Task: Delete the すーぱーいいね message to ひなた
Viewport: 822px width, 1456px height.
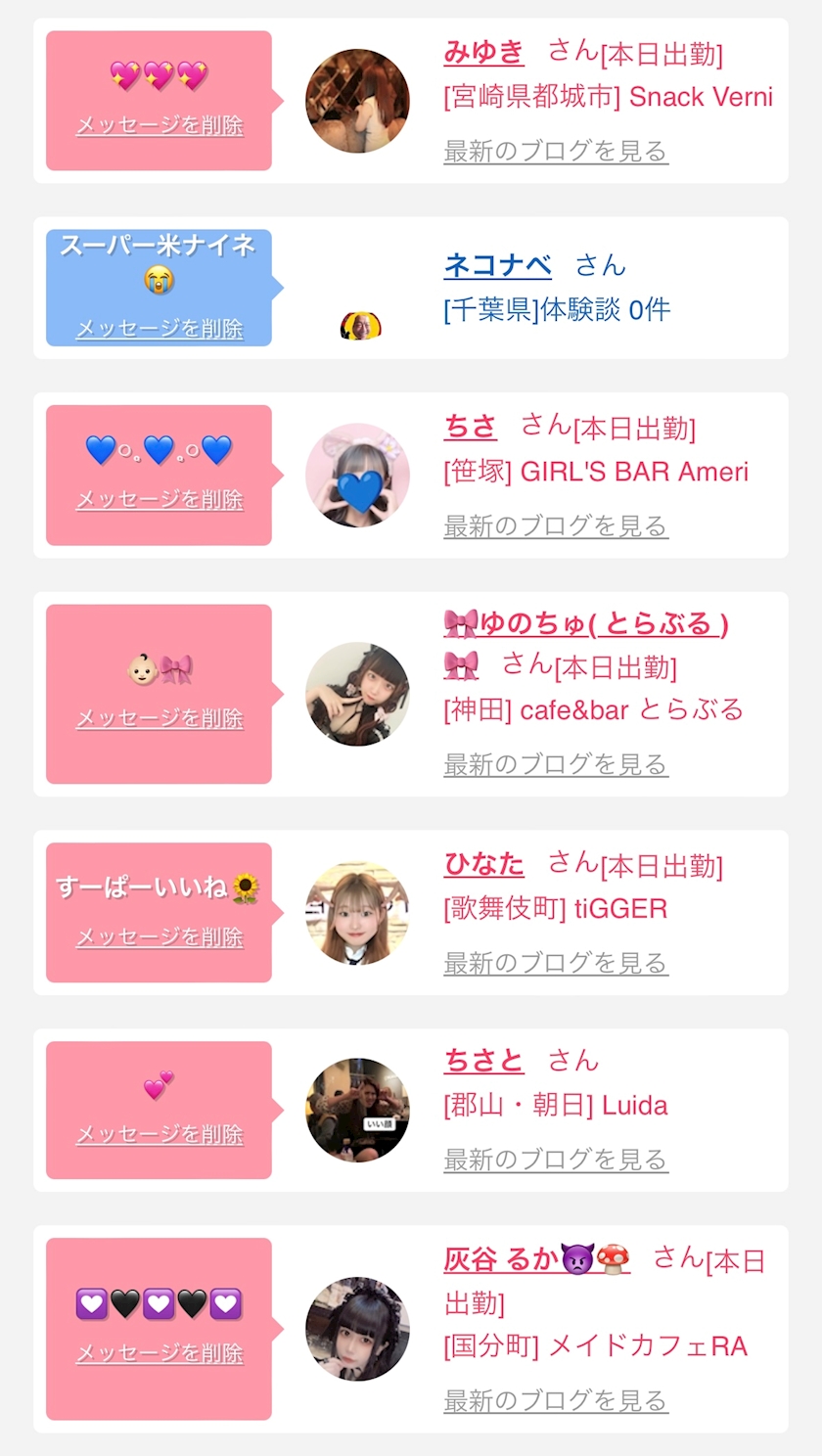Action: pos(160,937)
